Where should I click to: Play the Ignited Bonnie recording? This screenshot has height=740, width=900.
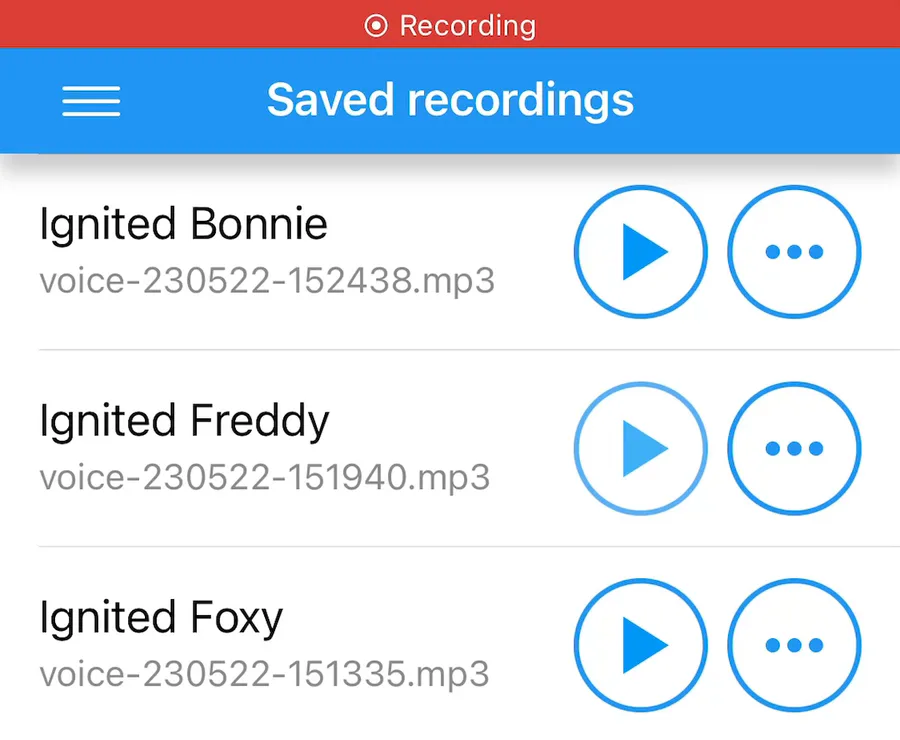click(640, 252)
